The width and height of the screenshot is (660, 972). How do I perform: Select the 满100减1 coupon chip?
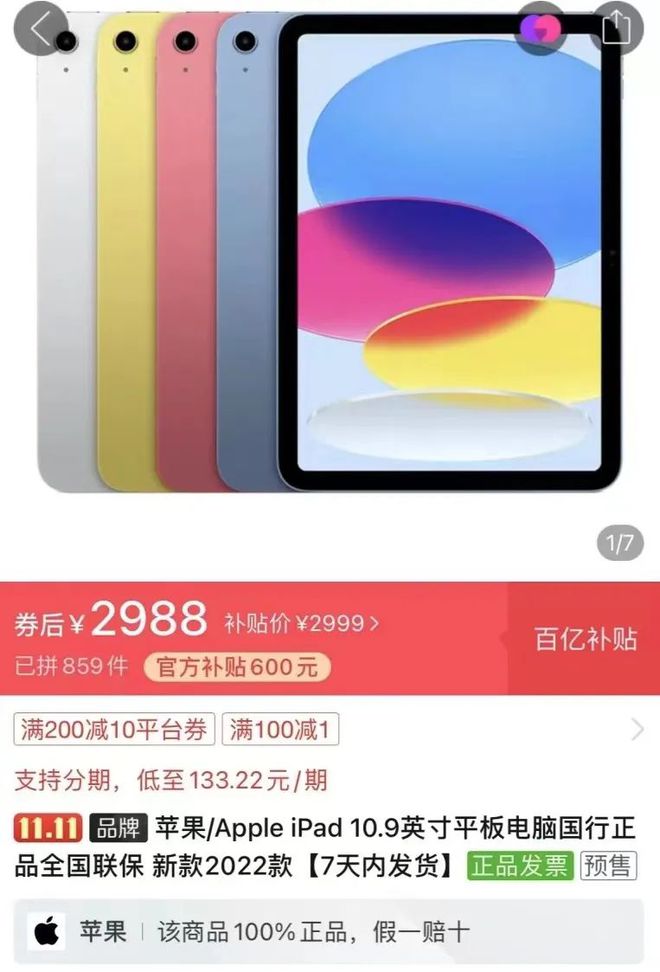point(280,730)
